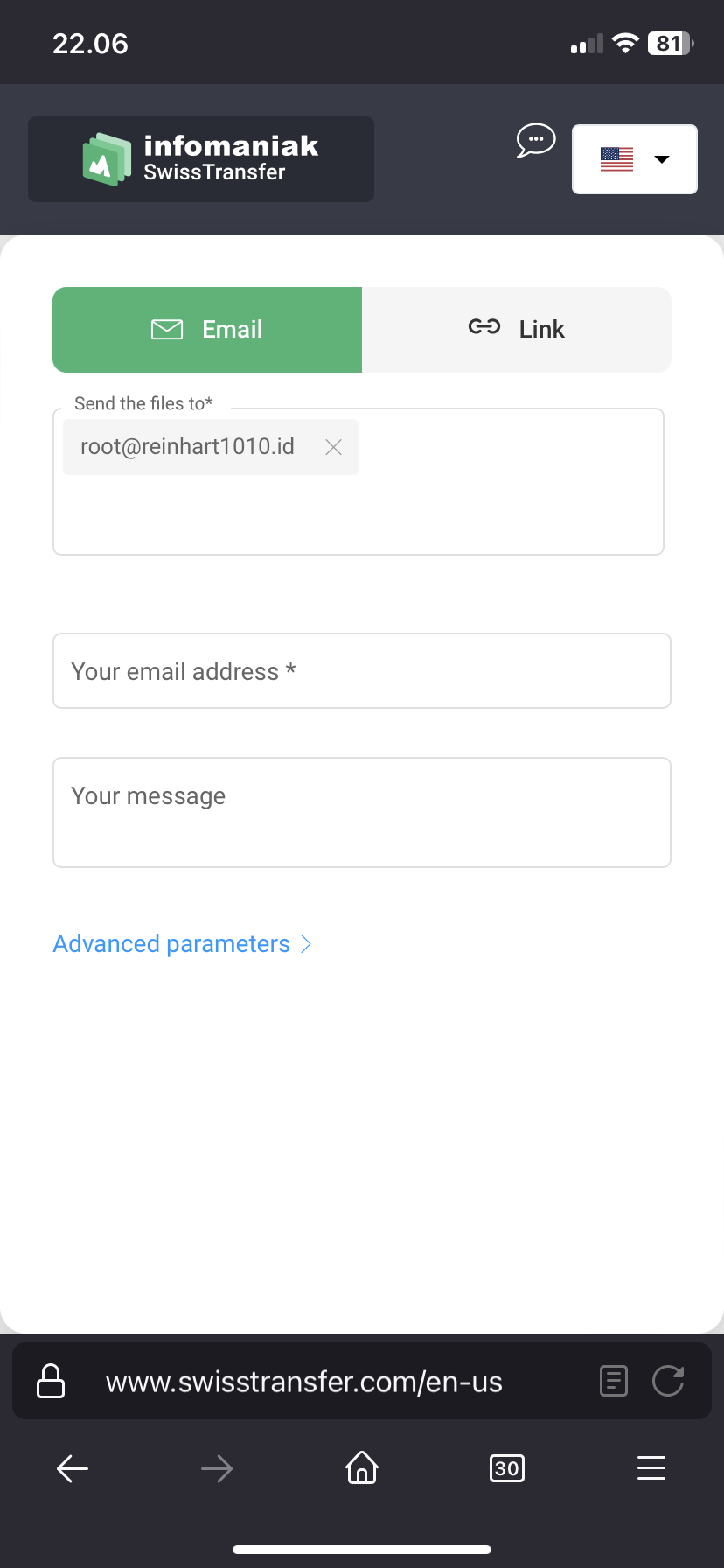The width and height of the screenshot is (724, 1568).
Task: Go back in the browser
Action: [x=73, y=1468]
